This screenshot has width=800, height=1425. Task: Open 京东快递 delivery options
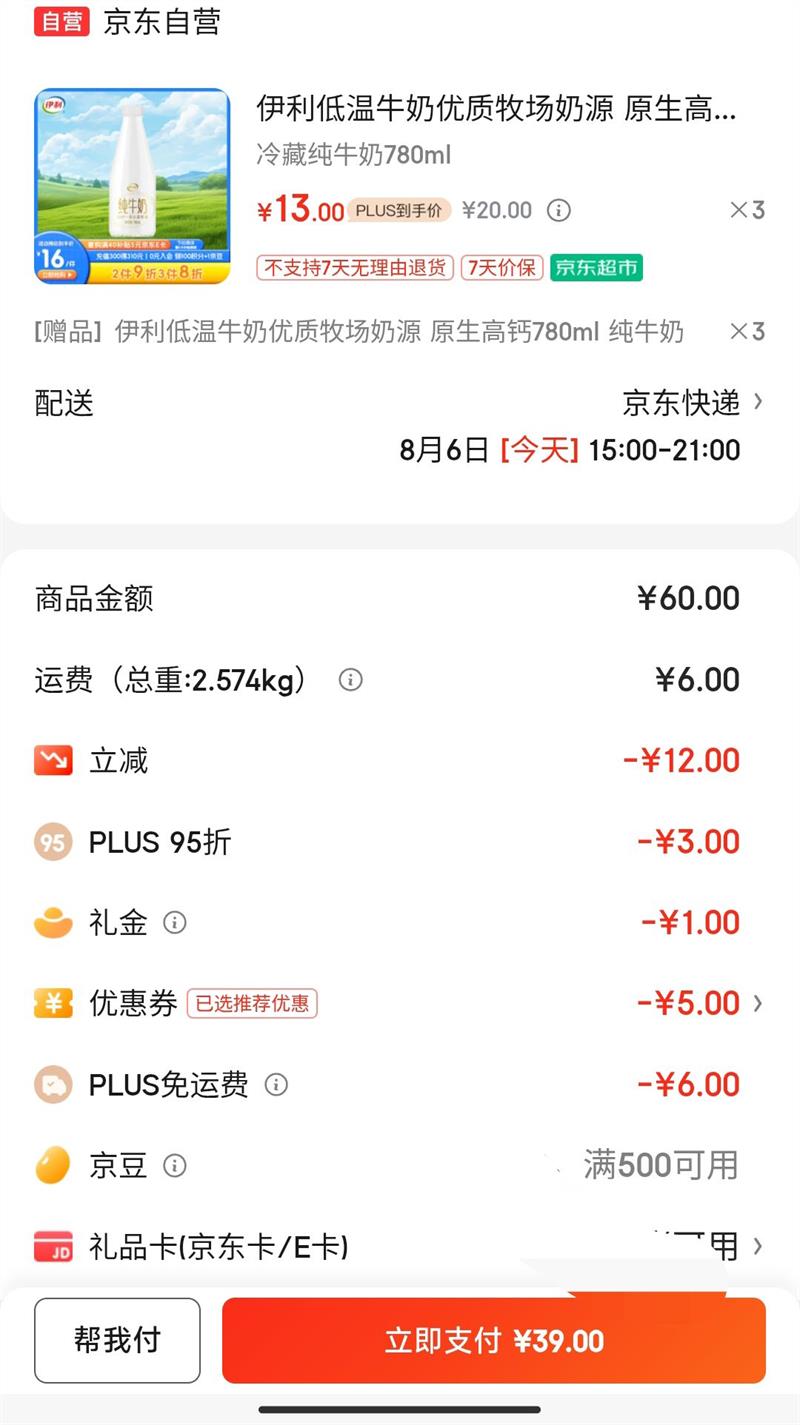[x=692, y=403]
